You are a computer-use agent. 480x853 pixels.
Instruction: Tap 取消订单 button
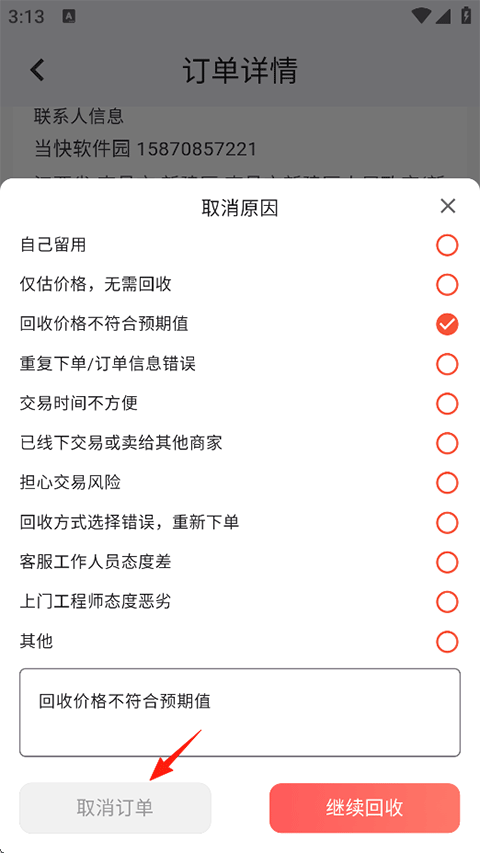pos(115,808)
